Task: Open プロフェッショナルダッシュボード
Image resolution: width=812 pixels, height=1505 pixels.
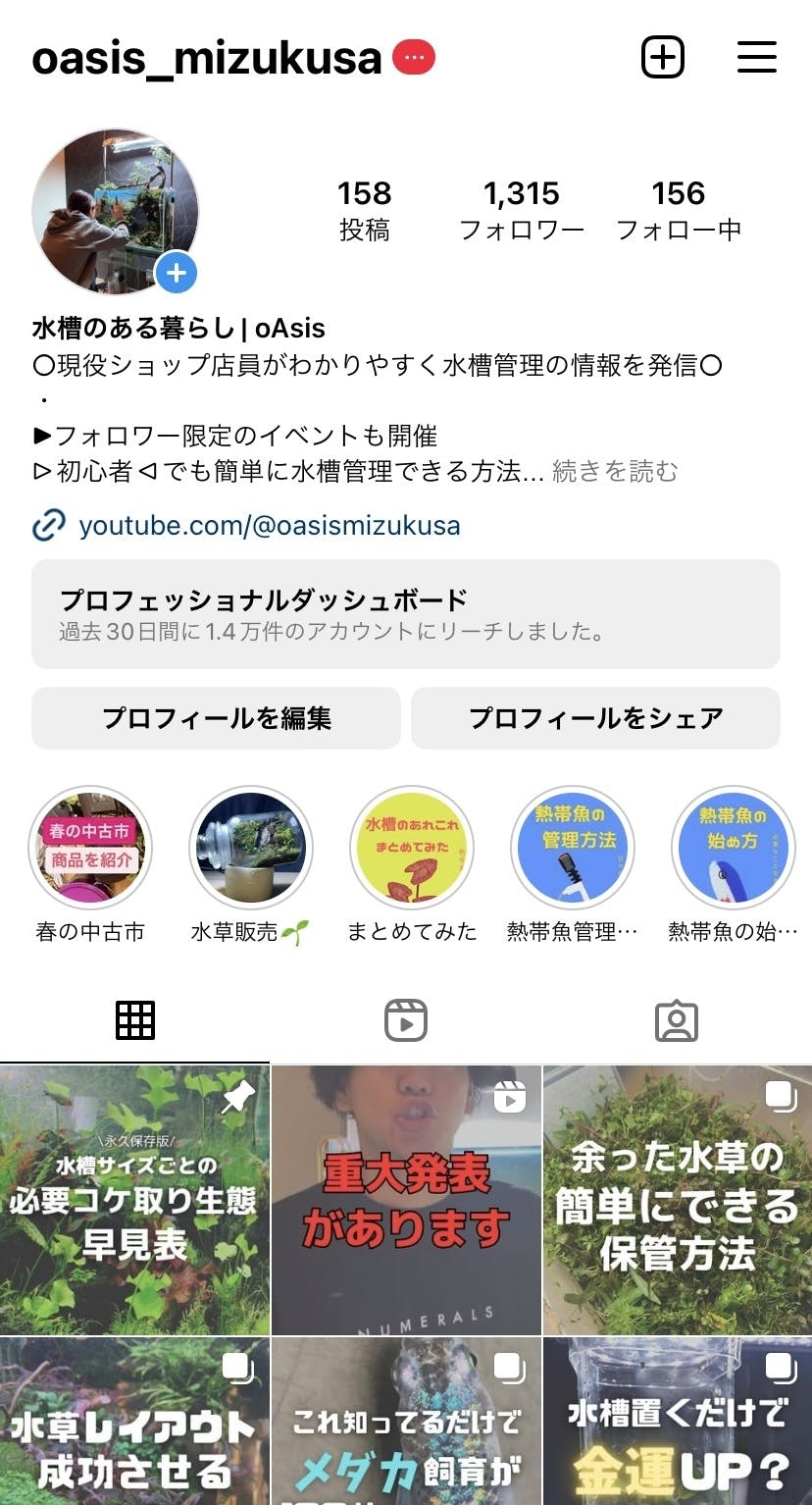Action: coord(405,614)
